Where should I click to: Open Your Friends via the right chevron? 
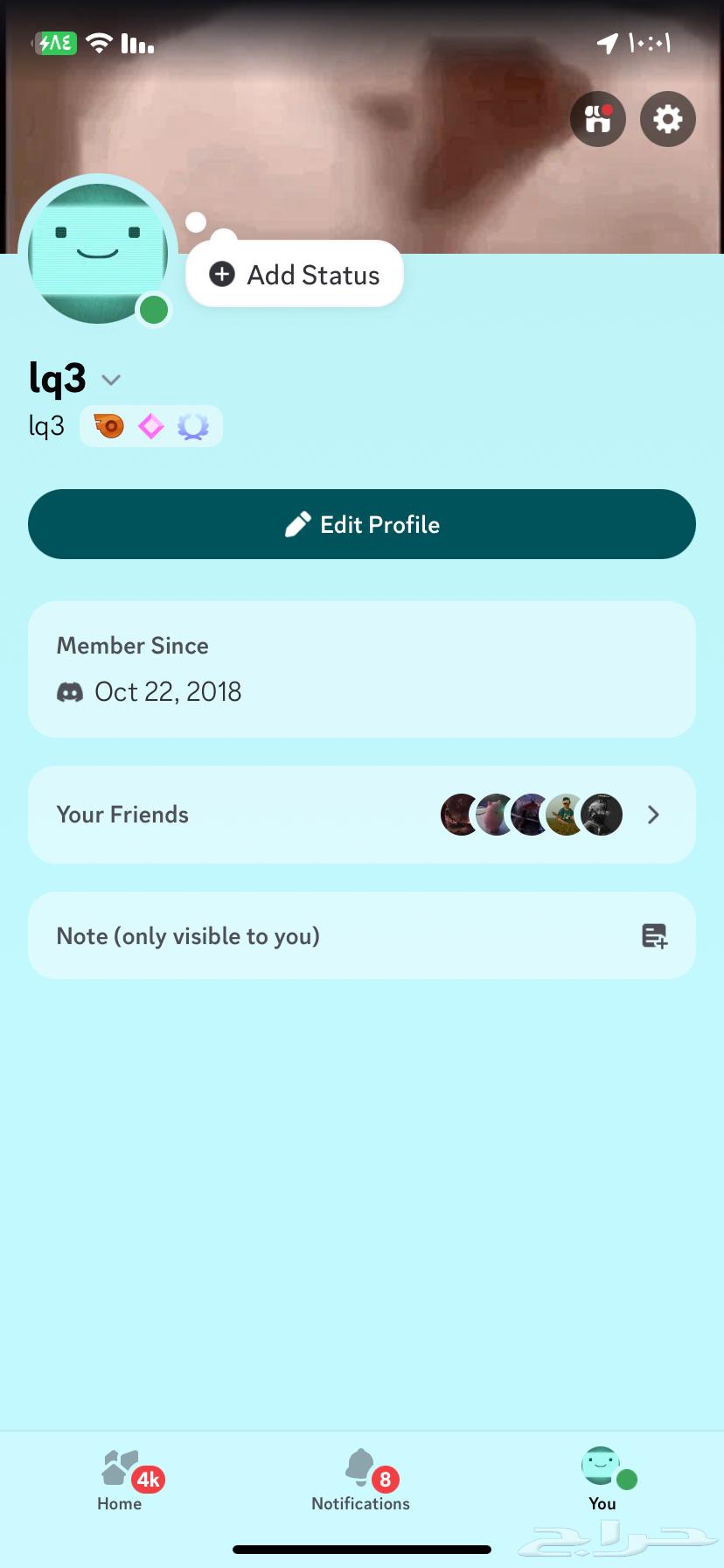pos(652,815)
